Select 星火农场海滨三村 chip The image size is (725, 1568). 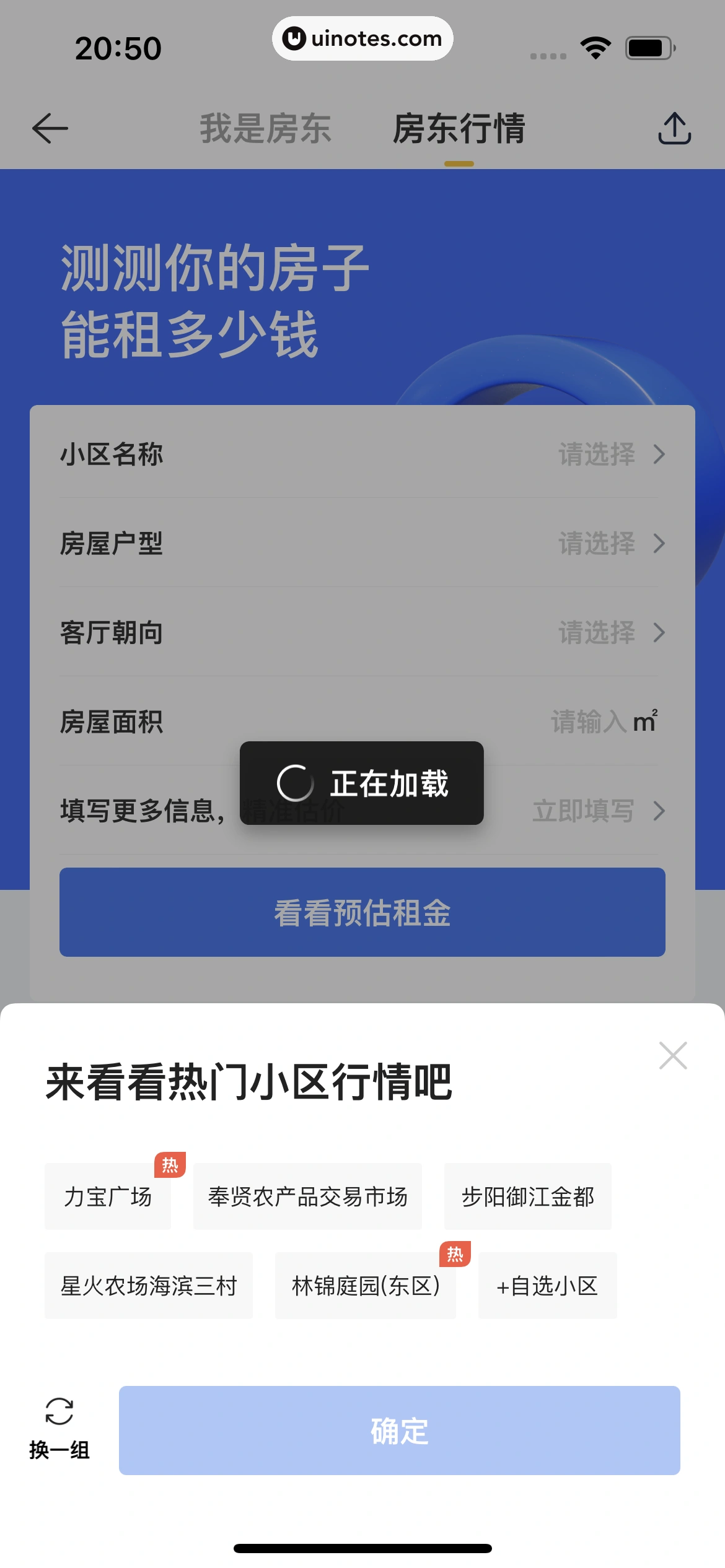(149, 1286)
